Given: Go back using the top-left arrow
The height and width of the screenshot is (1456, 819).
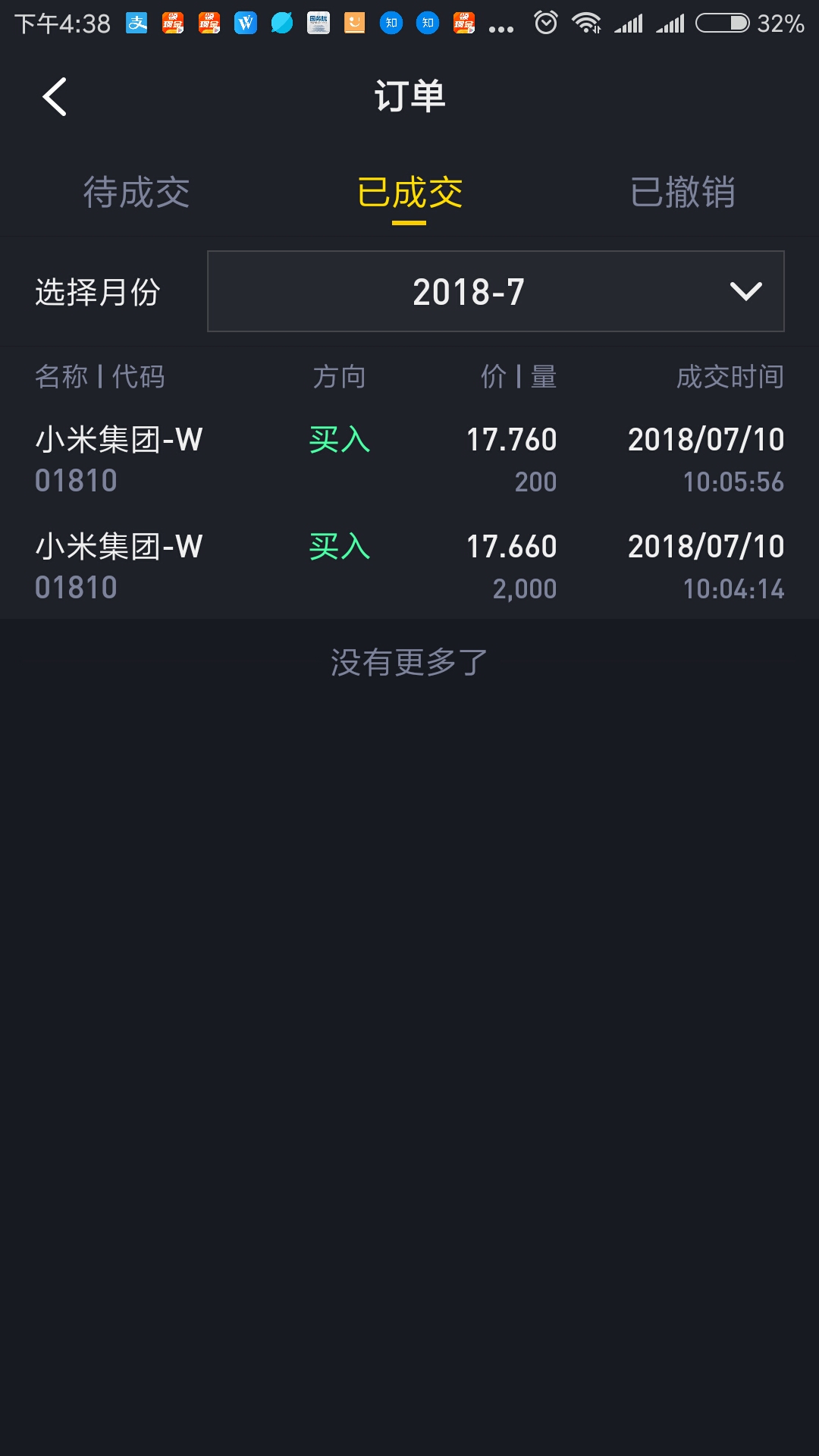Looking at the screenshot, I should click(55, 96).
